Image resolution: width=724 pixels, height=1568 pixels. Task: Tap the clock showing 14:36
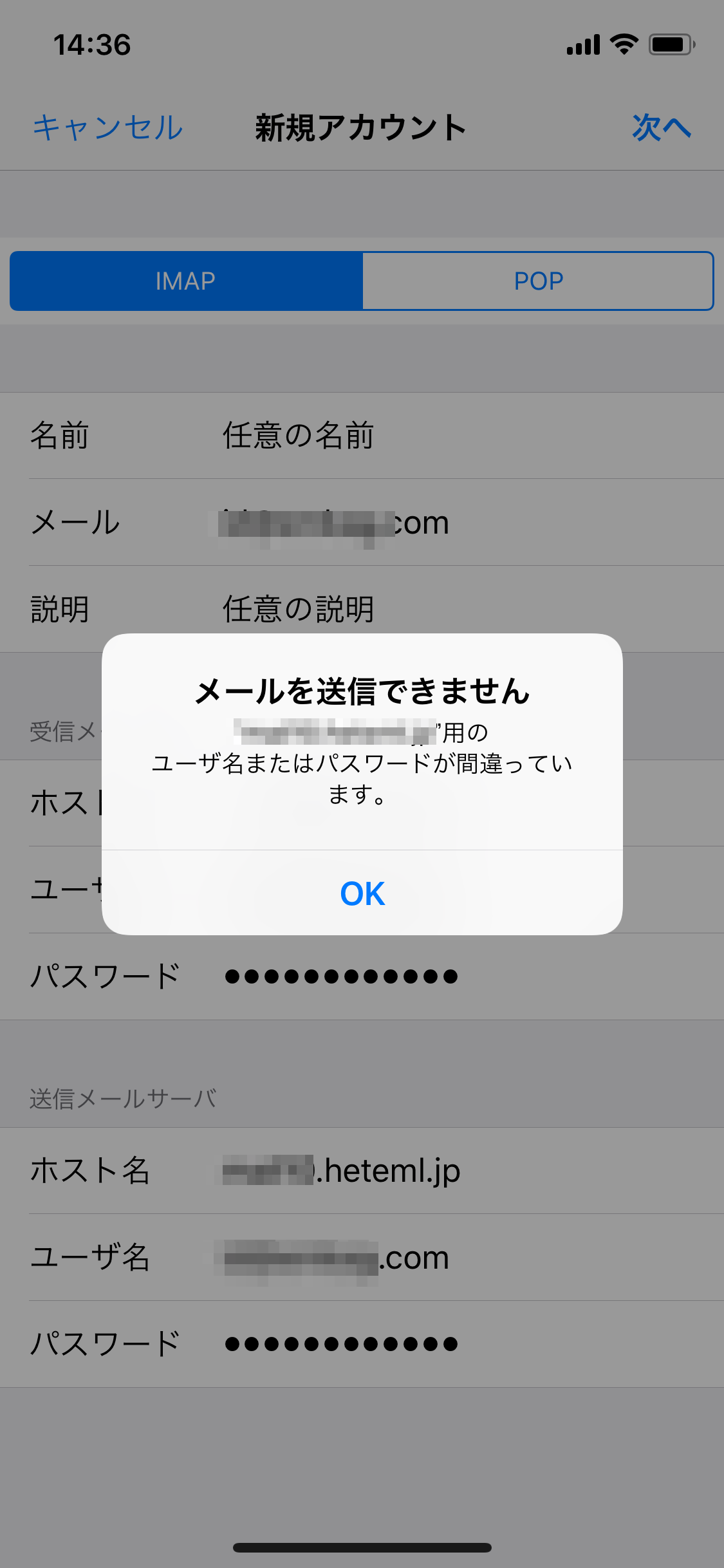[93, 44]
